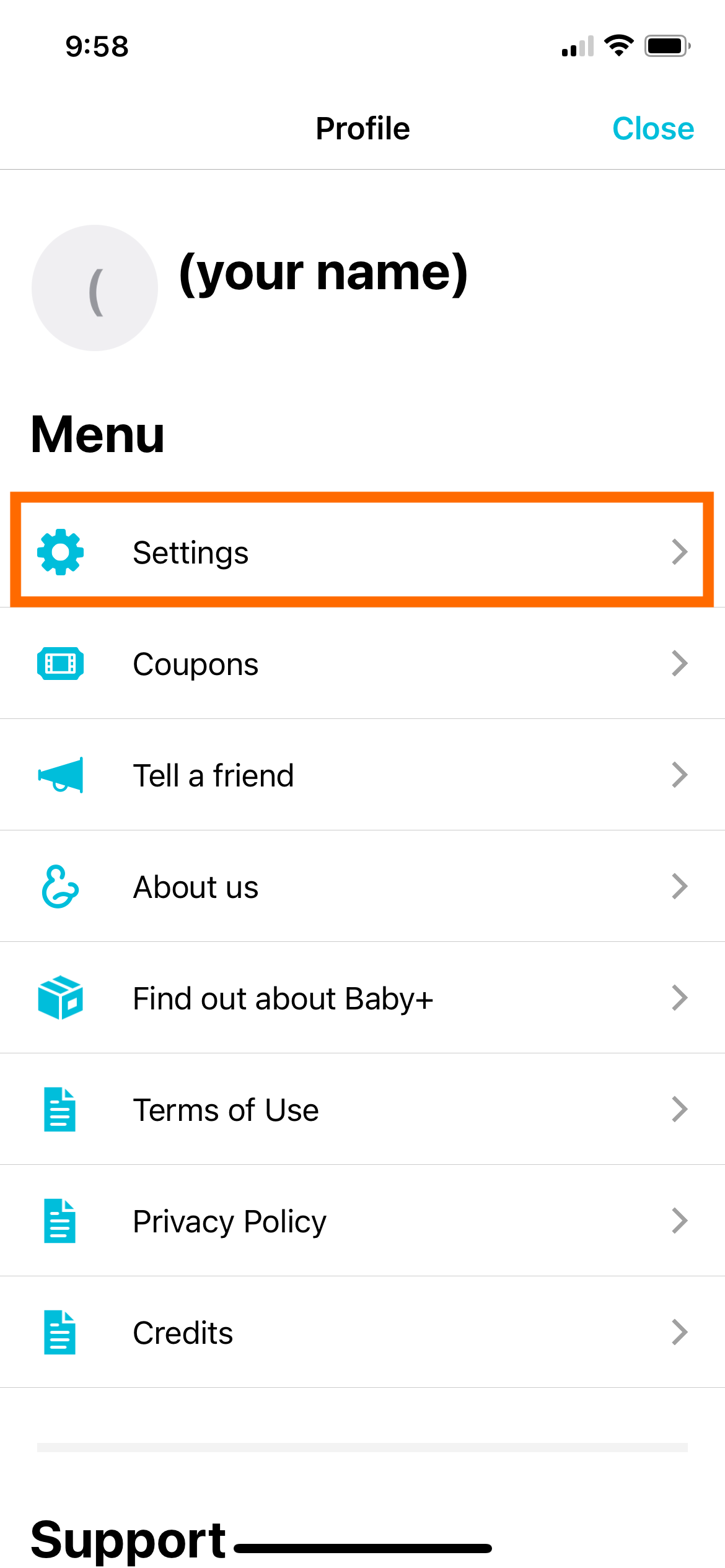Open the About us page

[x=362, y=887]
